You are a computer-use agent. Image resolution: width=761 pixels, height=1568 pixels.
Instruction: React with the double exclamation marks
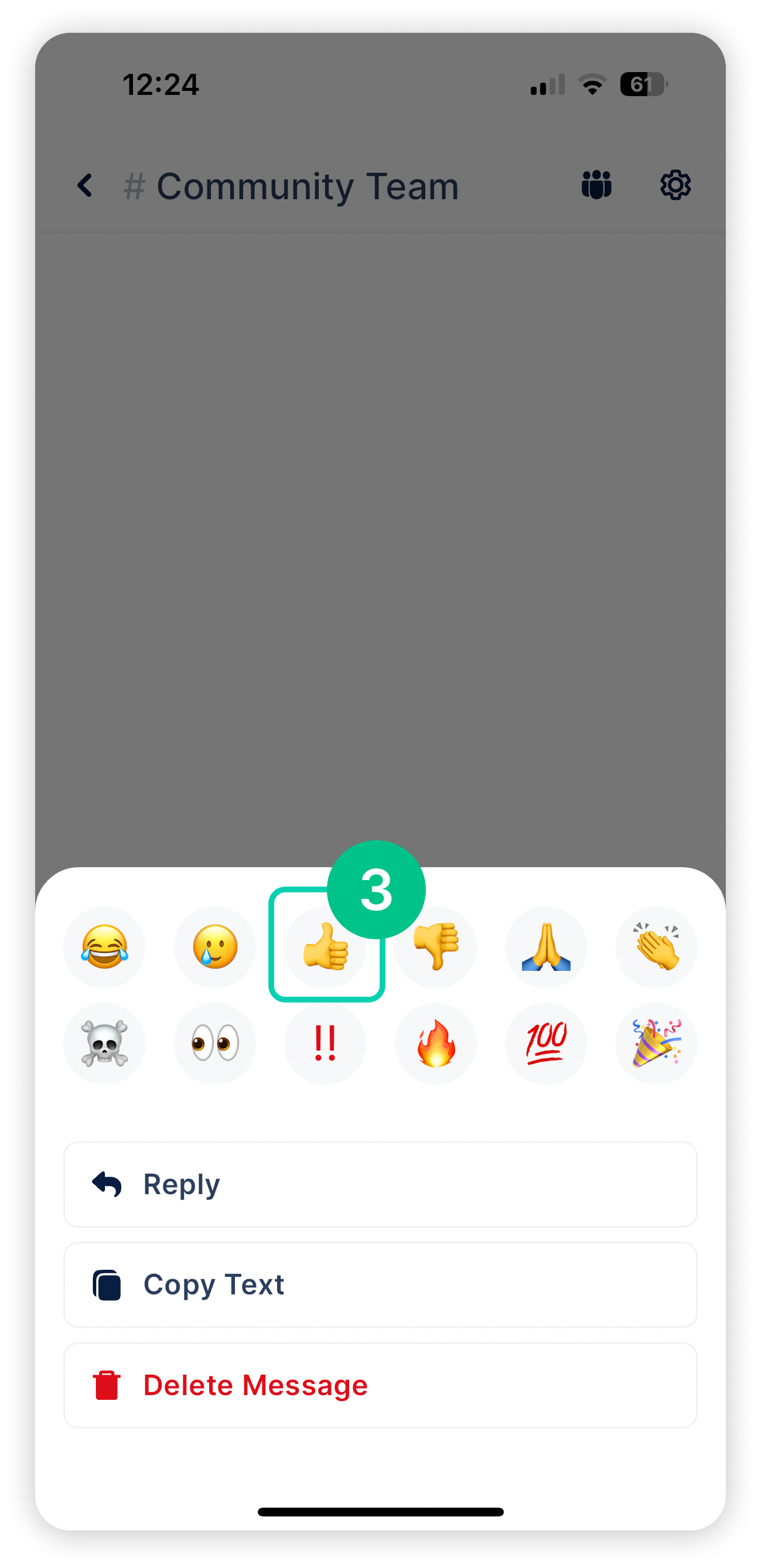[x=326, y=1044]
